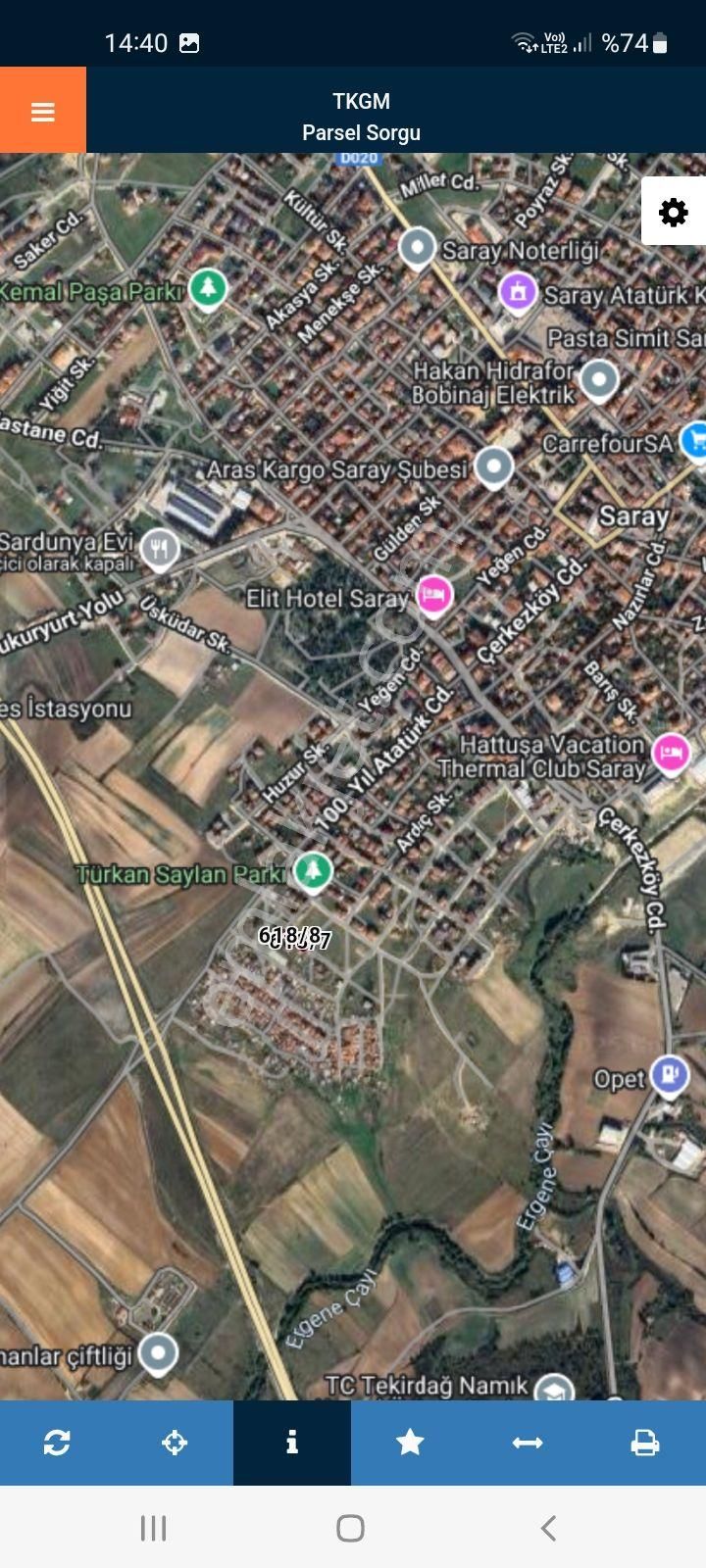Select the parcel labeled 618/87
The height and width of the screenshot is (1568, 706).
point(294,937)
